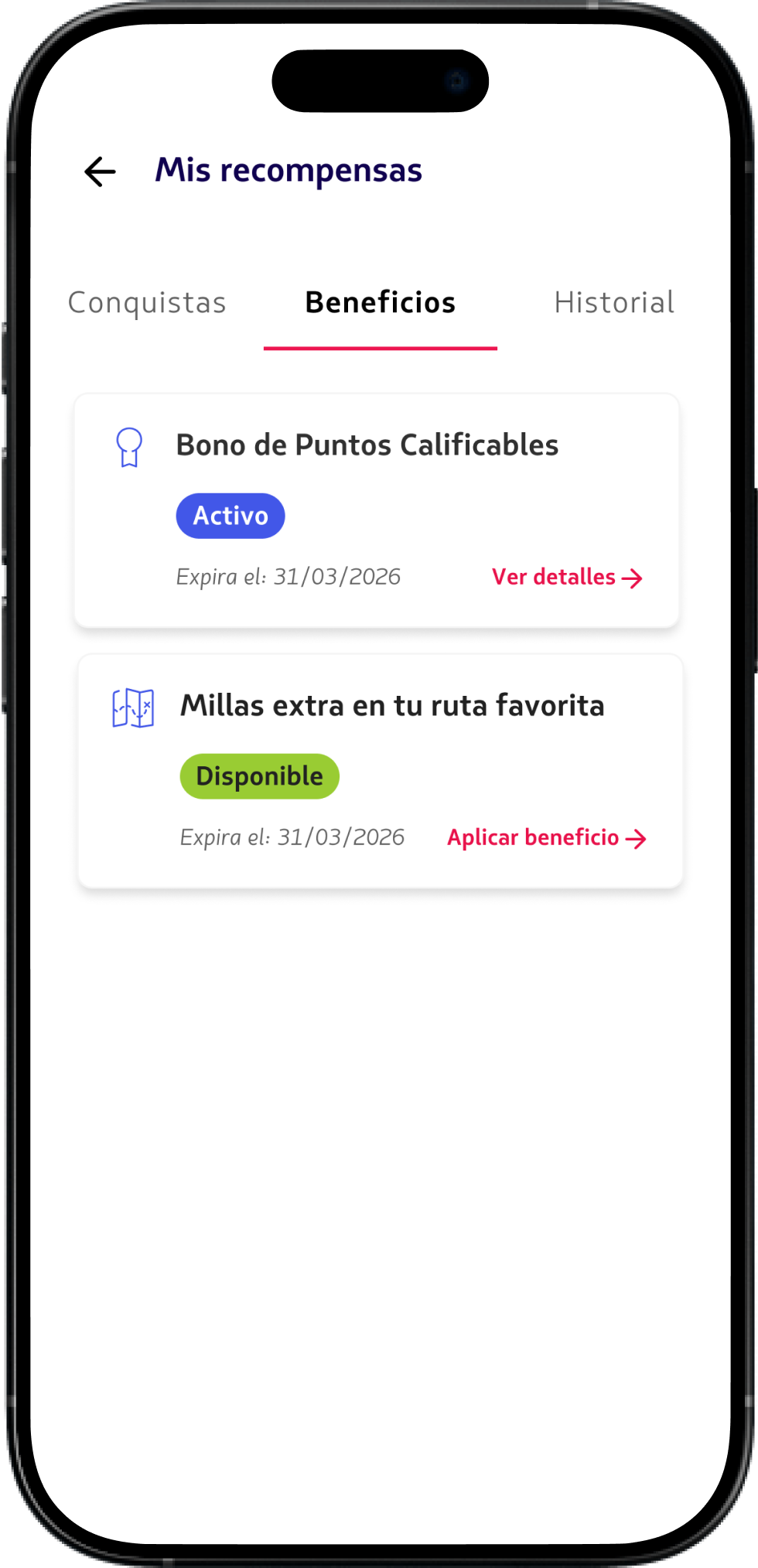758x1568 pixels.
Task: Tap the back arrow to leave Mis recompensas
Action: (99, 172)
